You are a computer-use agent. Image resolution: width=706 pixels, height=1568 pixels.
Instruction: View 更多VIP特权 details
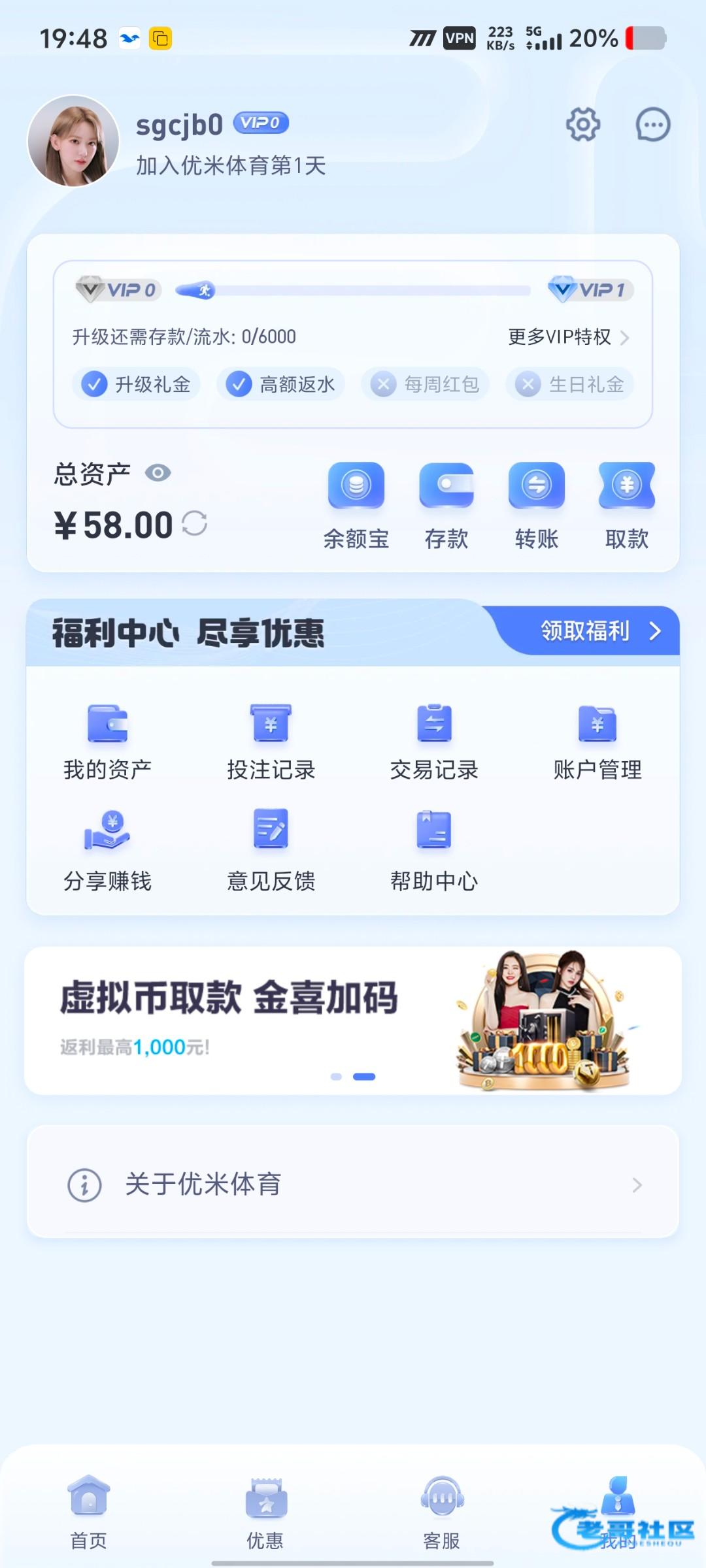pyautogui.click(x=567, y=337)
